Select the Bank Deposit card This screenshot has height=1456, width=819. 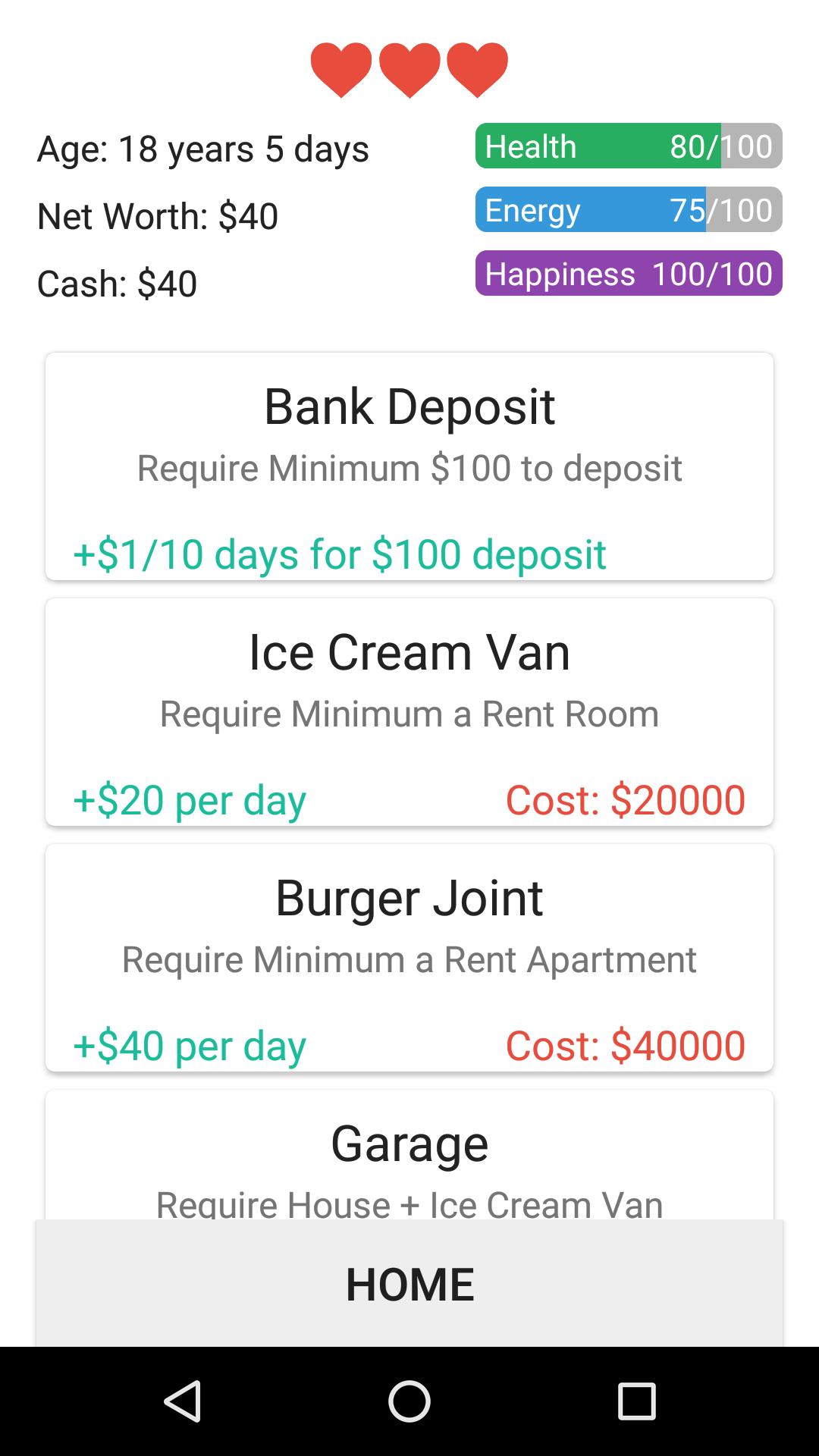coord(409,466)
